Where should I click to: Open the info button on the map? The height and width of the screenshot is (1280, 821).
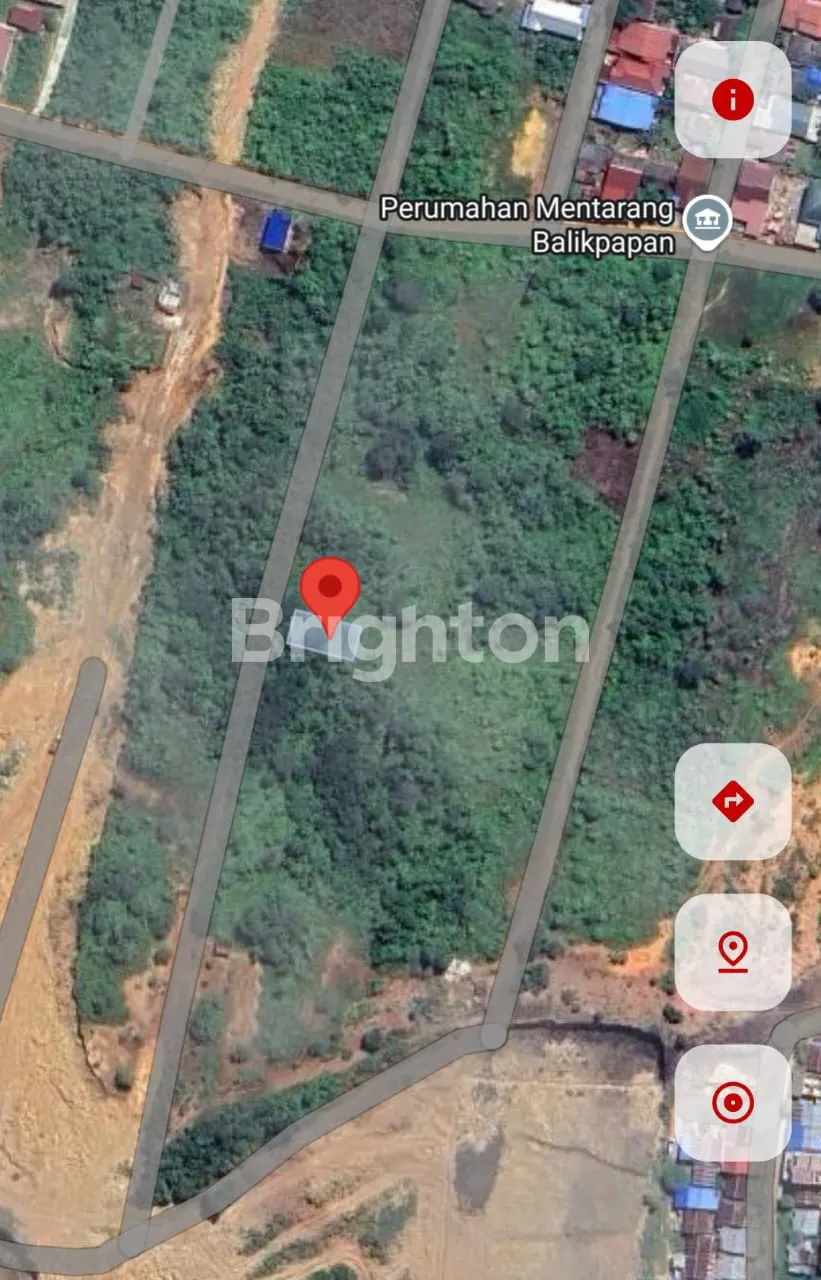(x=732, y=100)
